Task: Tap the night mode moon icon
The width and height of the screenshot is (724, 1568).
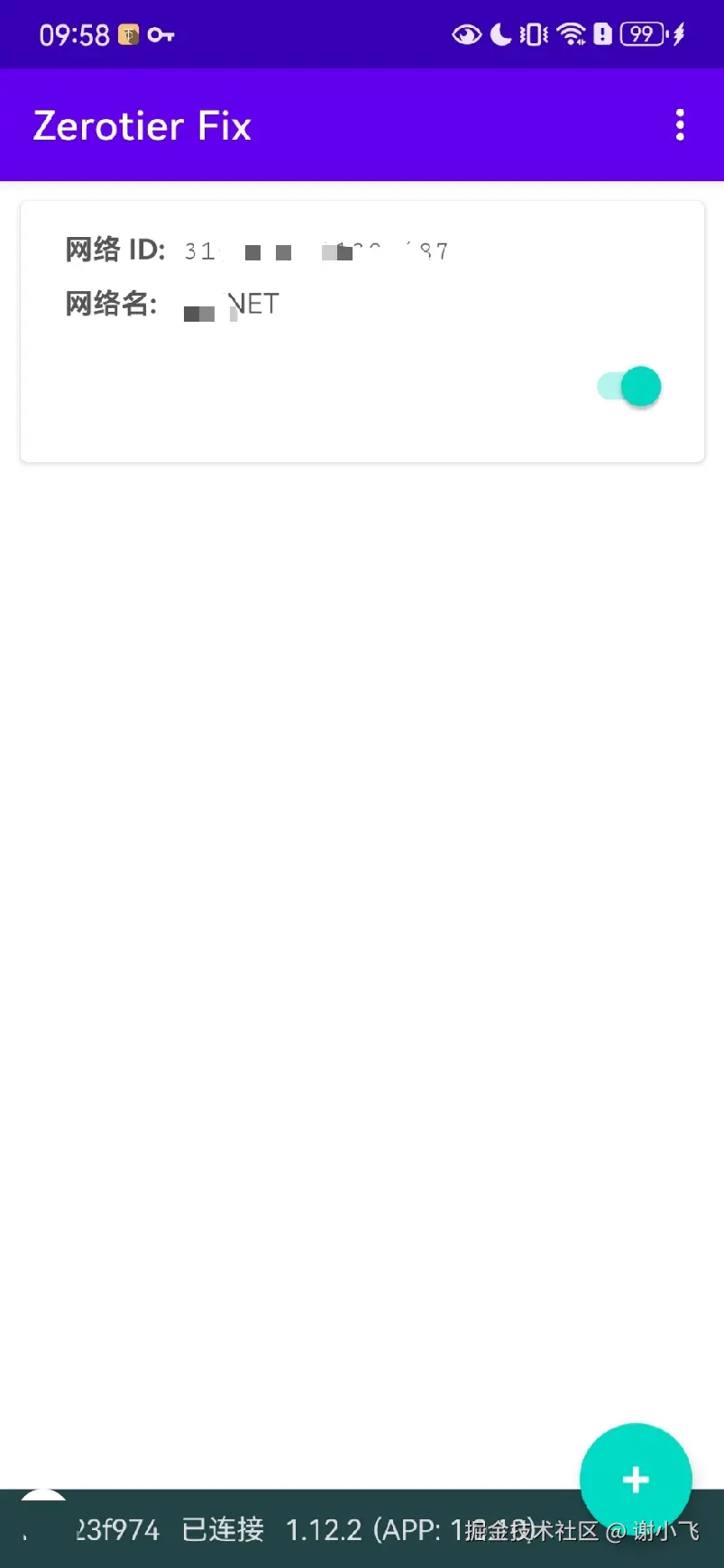Action: coord(500,33)
